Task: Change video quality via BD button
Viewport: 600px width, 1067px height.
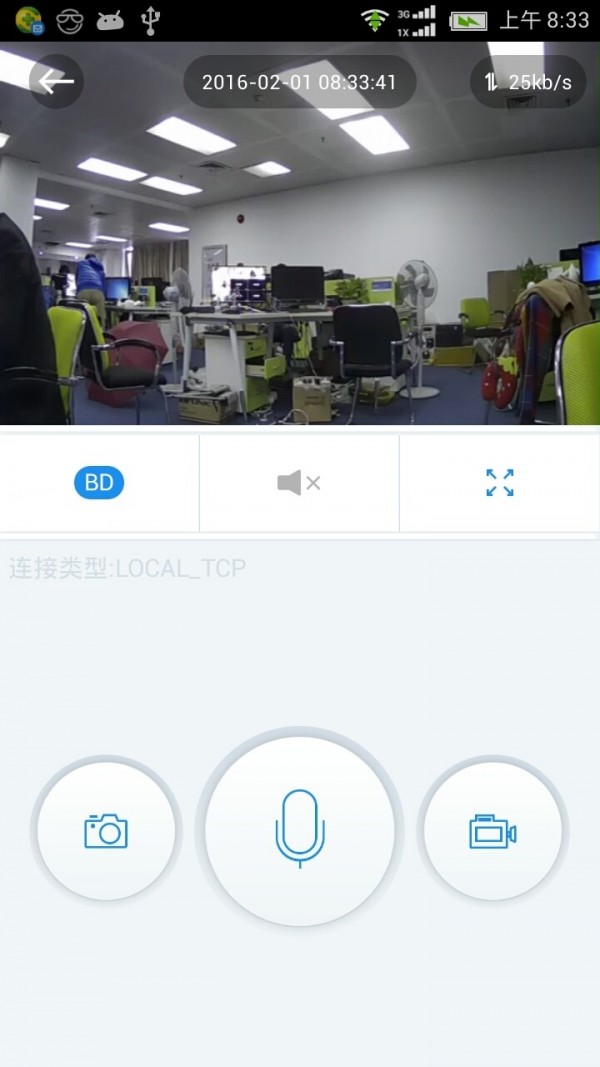Action: (99, 483)
